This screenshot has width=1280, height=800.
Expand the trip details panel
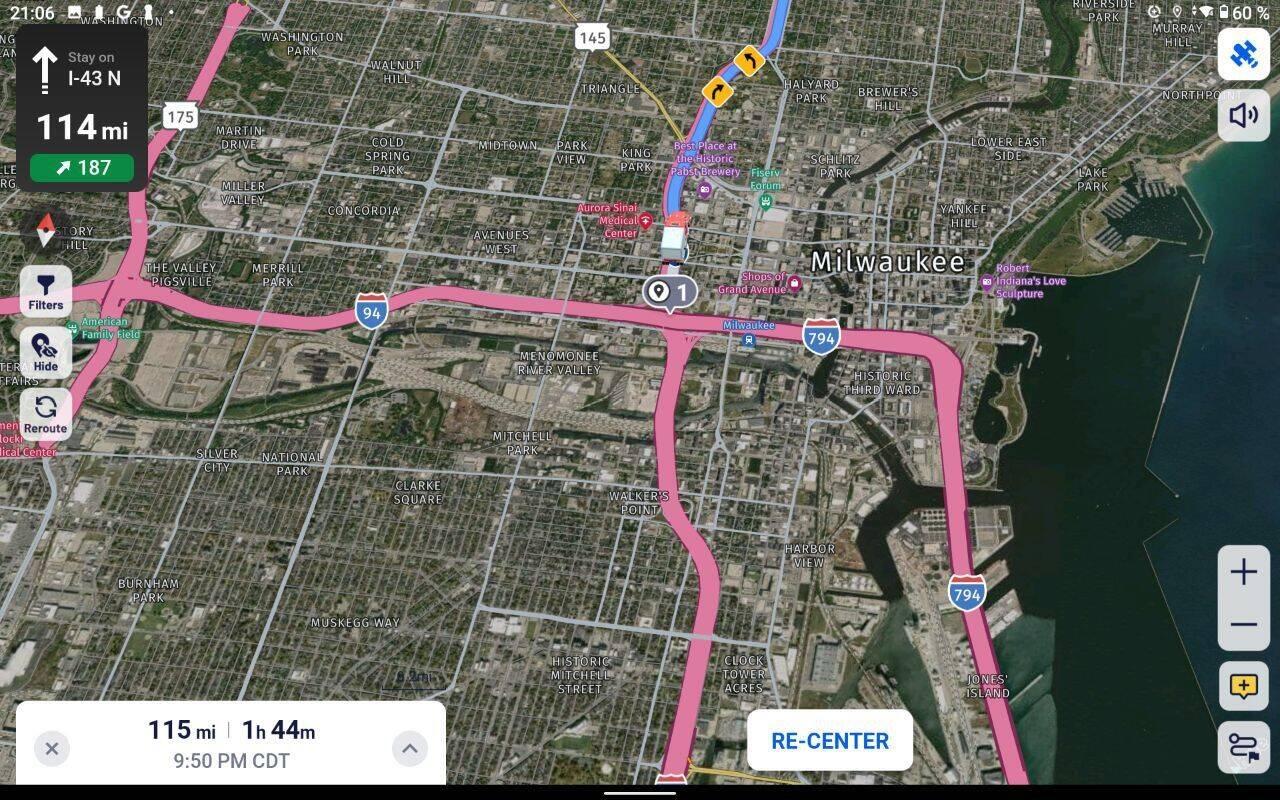(409, 748)
